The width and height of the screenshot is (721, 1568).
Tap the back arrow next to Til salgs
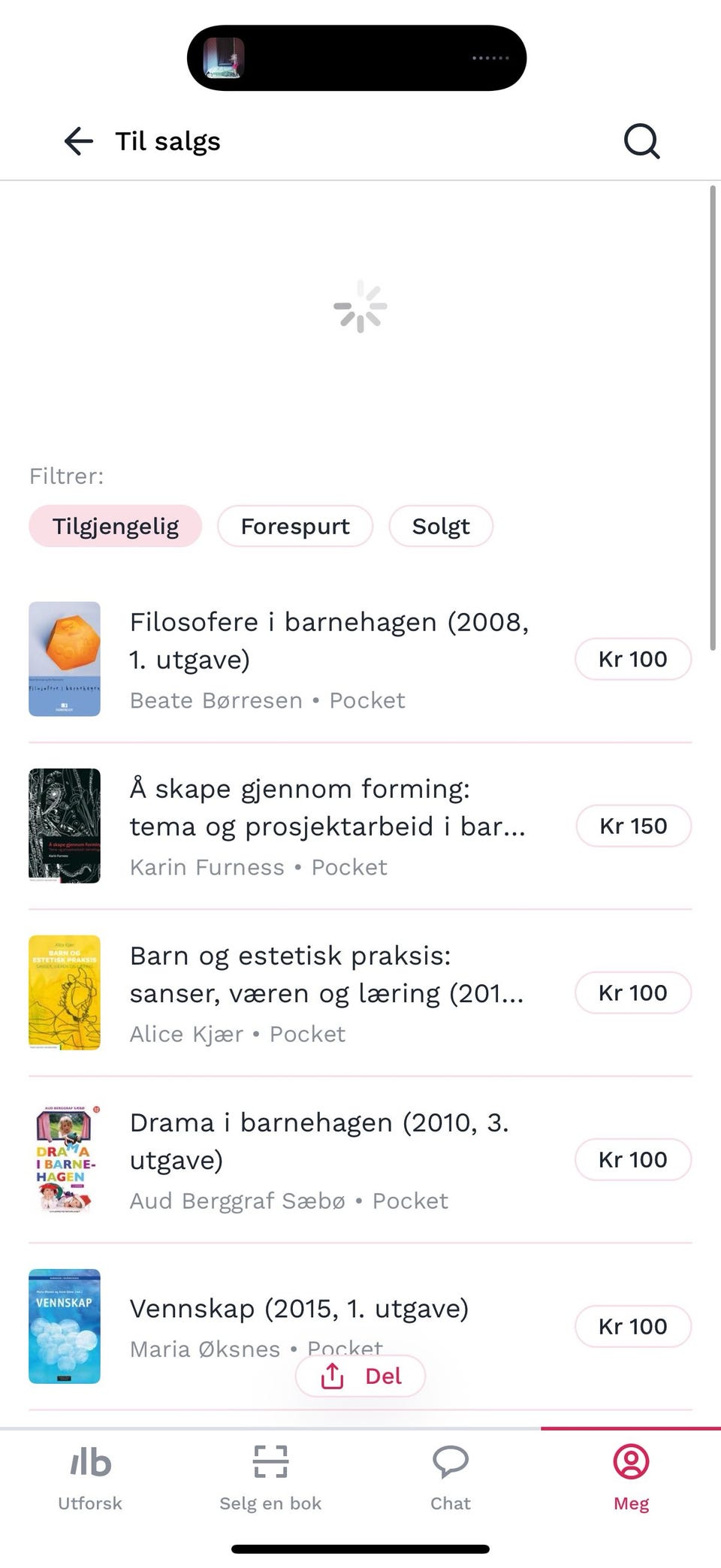click(x=78, y=141)
